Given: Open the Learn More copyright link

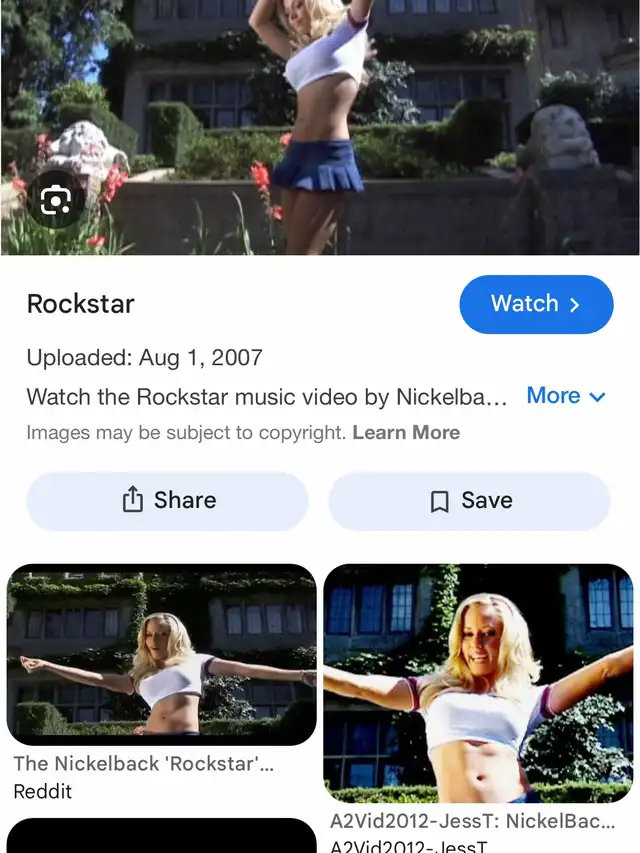Looking at the screenshot, I should (x=406, y=433).
